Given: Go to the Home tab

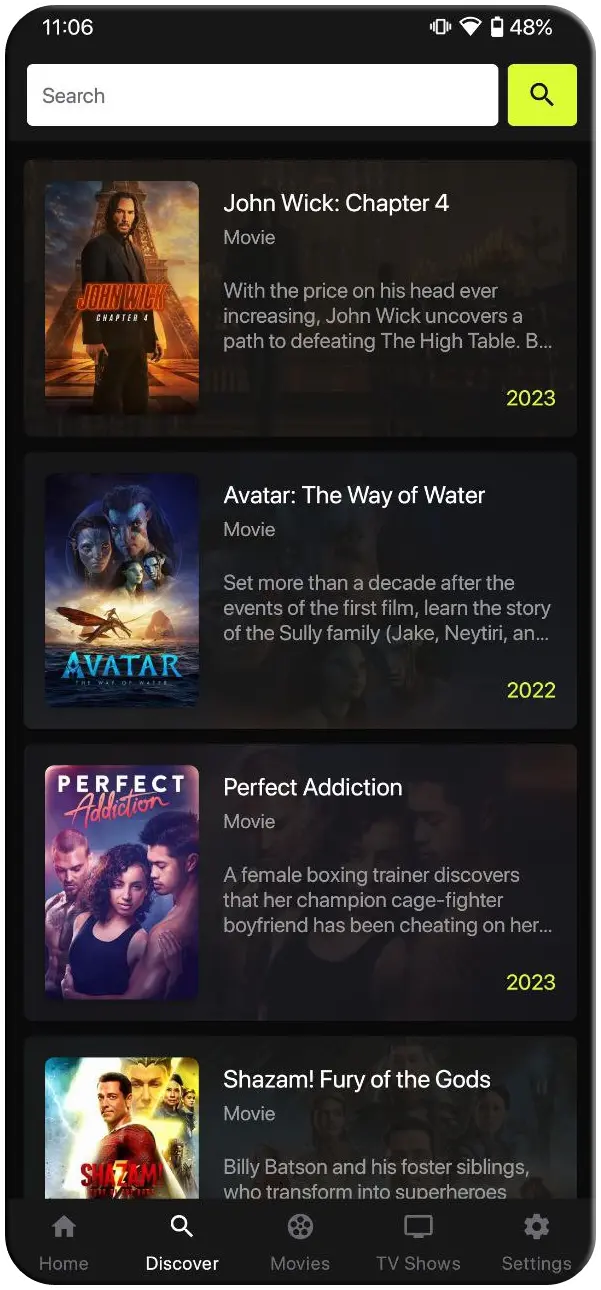Looking at the screenshot, I should tap(63, 1243).
